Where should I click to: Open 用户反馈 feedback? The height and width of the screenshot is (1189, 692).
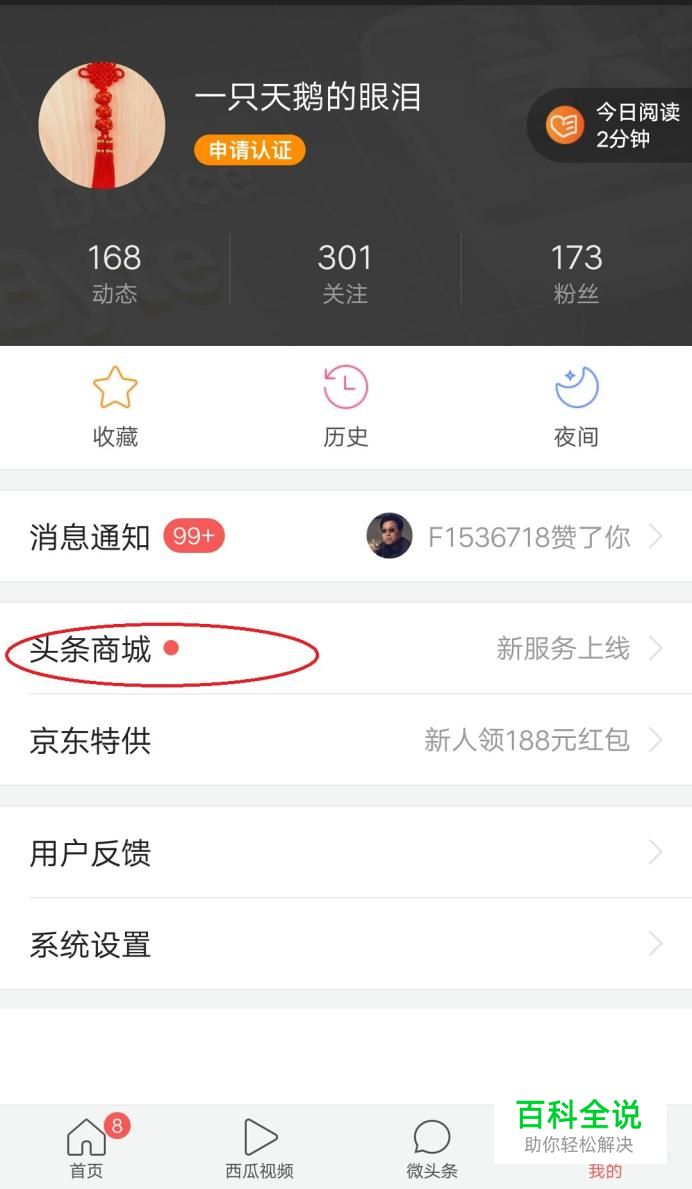(346, 853)
